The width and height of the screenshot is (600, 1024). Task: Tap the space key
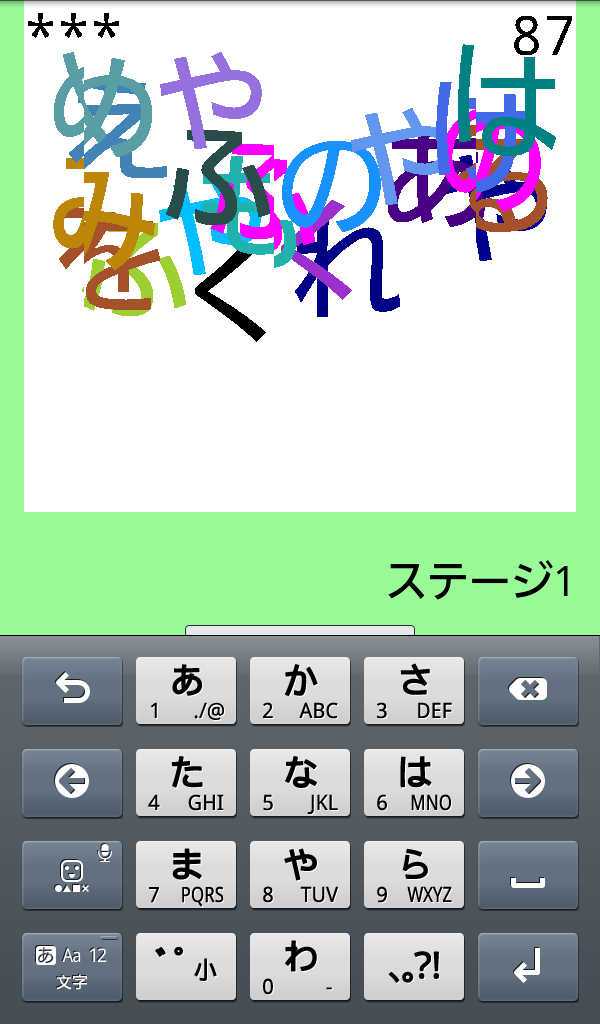coord(528,875)
